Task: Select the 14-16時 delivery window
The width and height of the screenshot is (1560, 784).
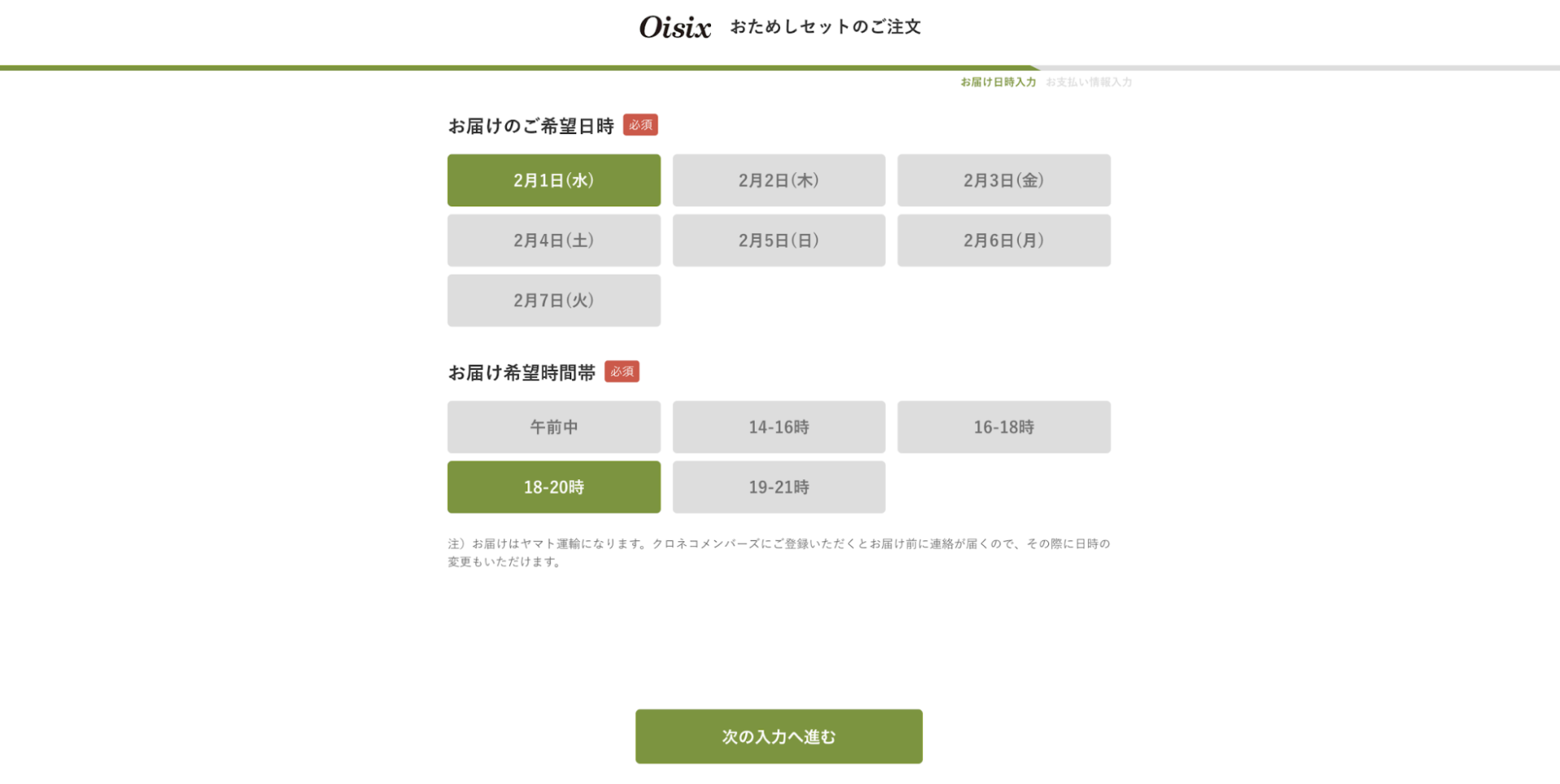Action: (778, 427)
